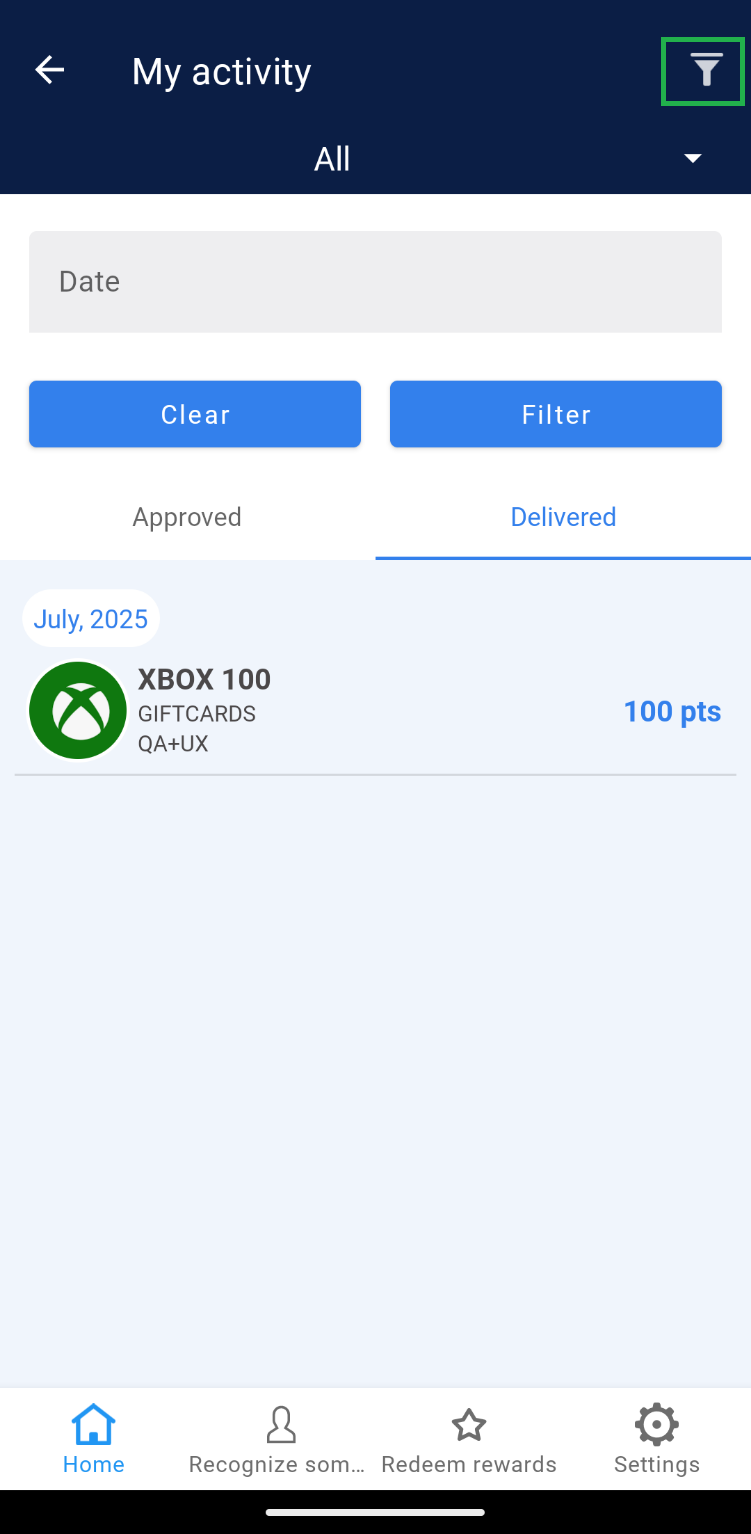Screen dimensions: 751x1534
Task: Open Redeem rewards tab
Action: pyautogui.click(x=469, y=1440)
